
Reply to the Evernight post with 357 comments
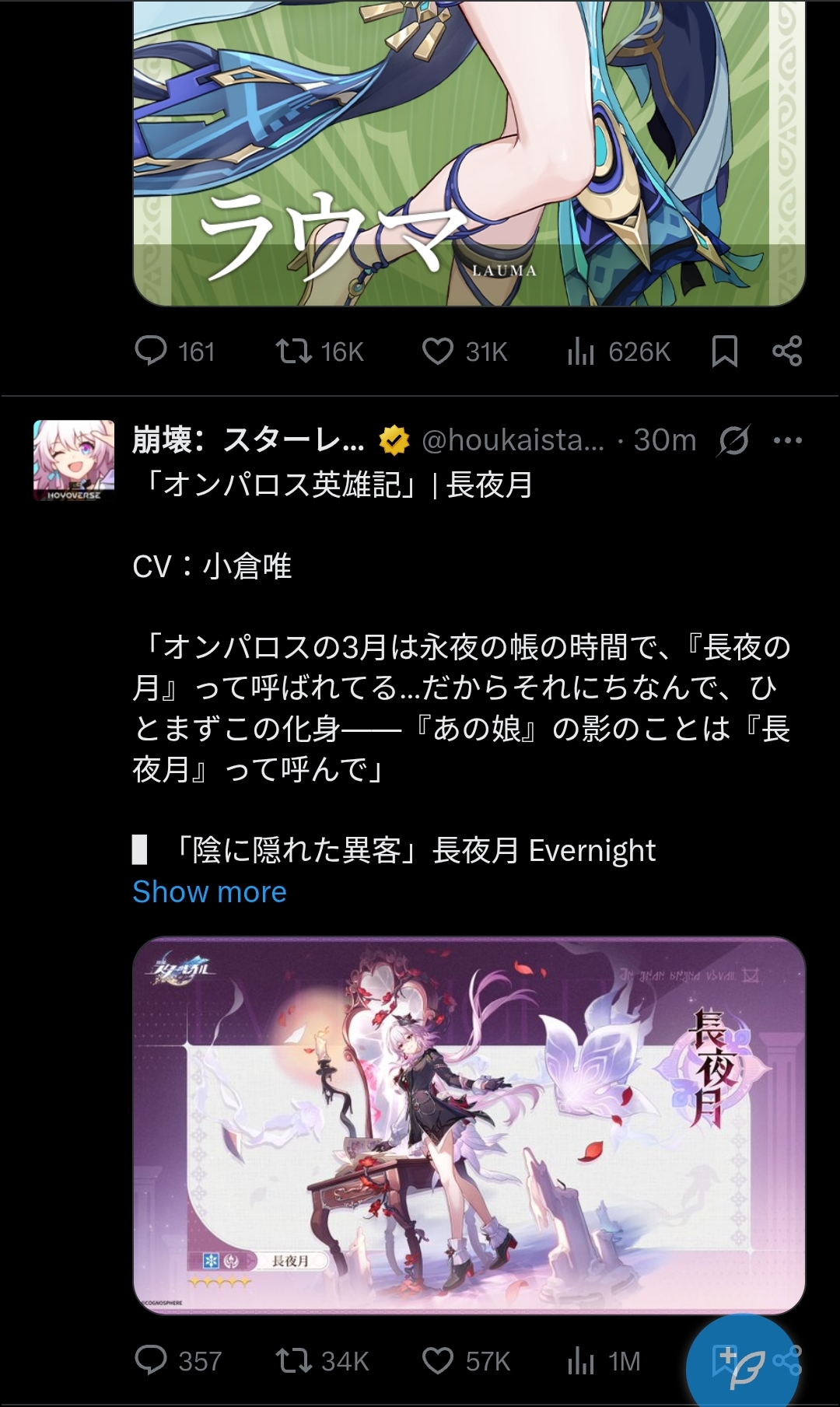tap(178, 1361)
